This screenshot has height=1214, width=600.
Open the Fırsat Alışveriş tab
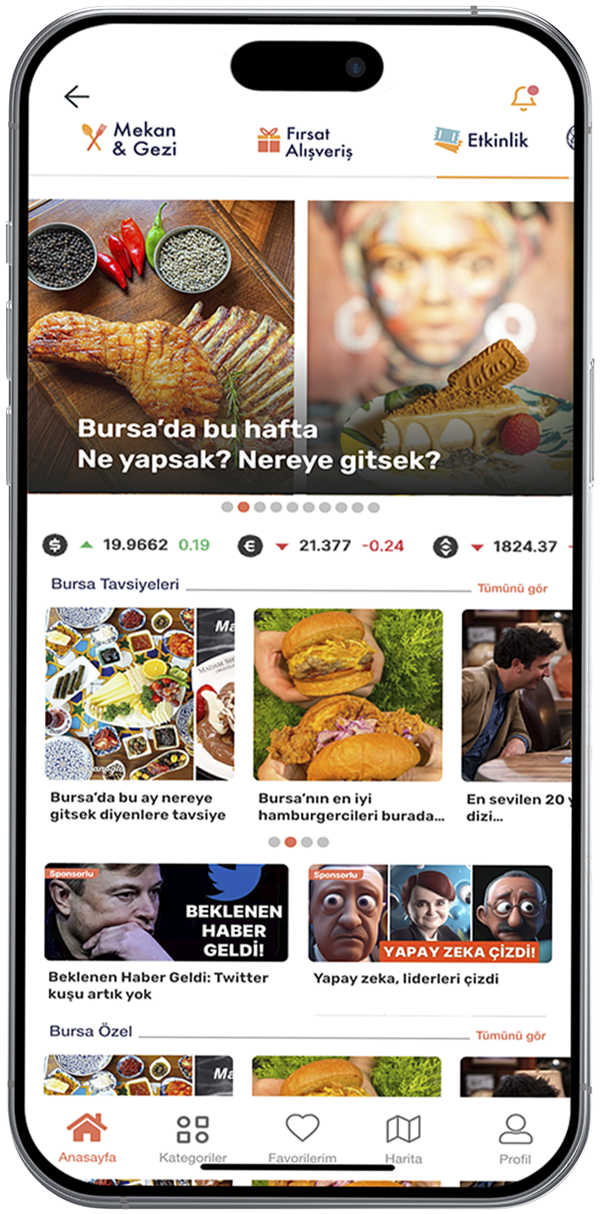[x=305, y=142]
